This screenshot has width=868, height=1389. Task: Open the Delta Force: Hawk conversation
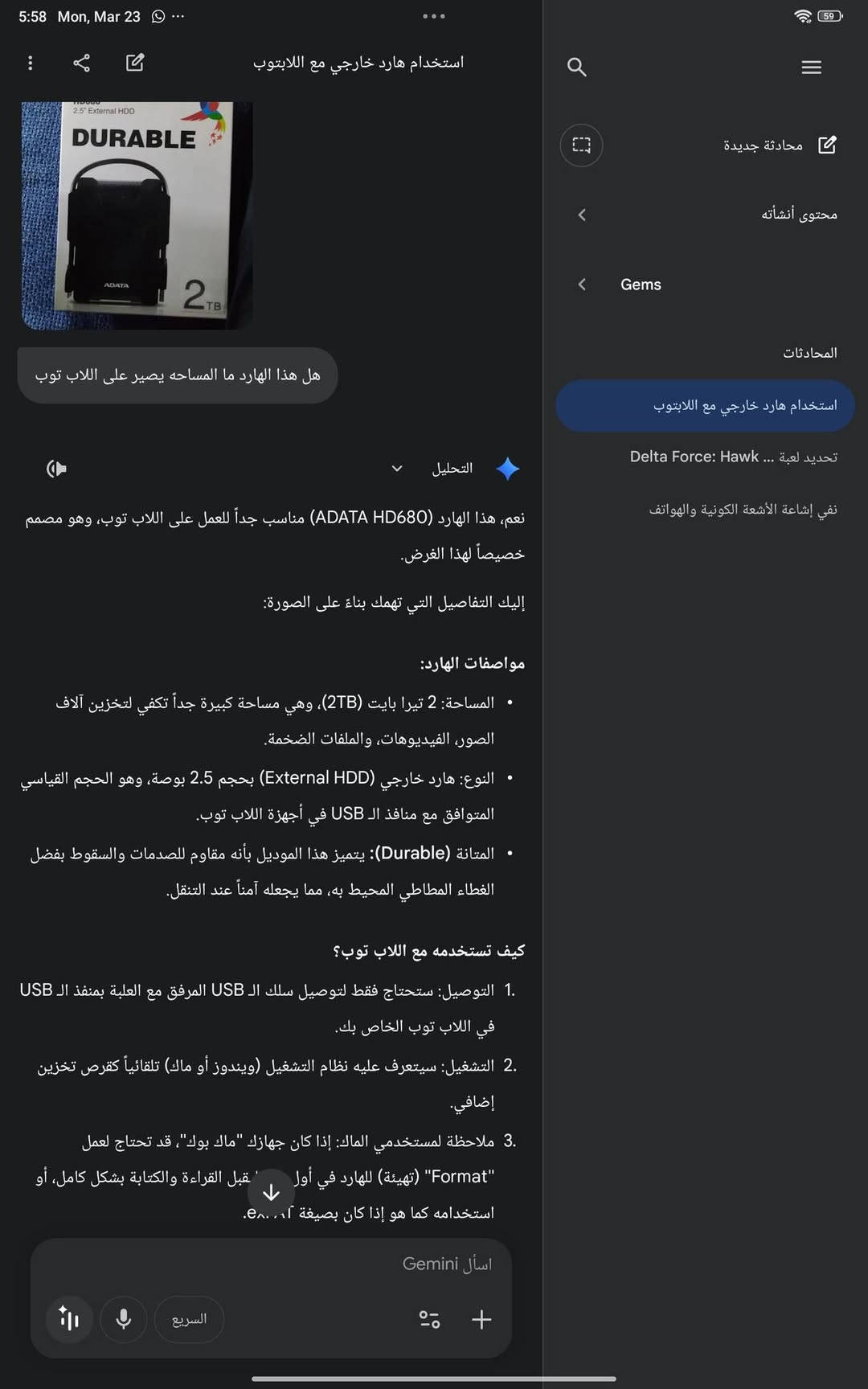[733, 457]
